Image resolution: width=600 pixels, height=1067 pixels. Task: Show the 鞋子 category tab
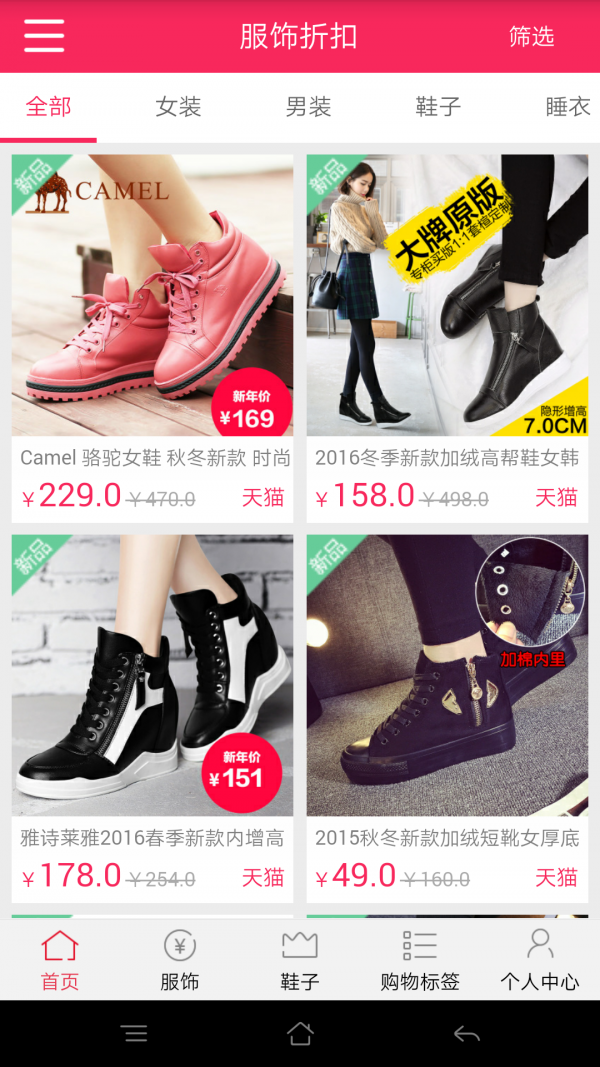[438, 107]
